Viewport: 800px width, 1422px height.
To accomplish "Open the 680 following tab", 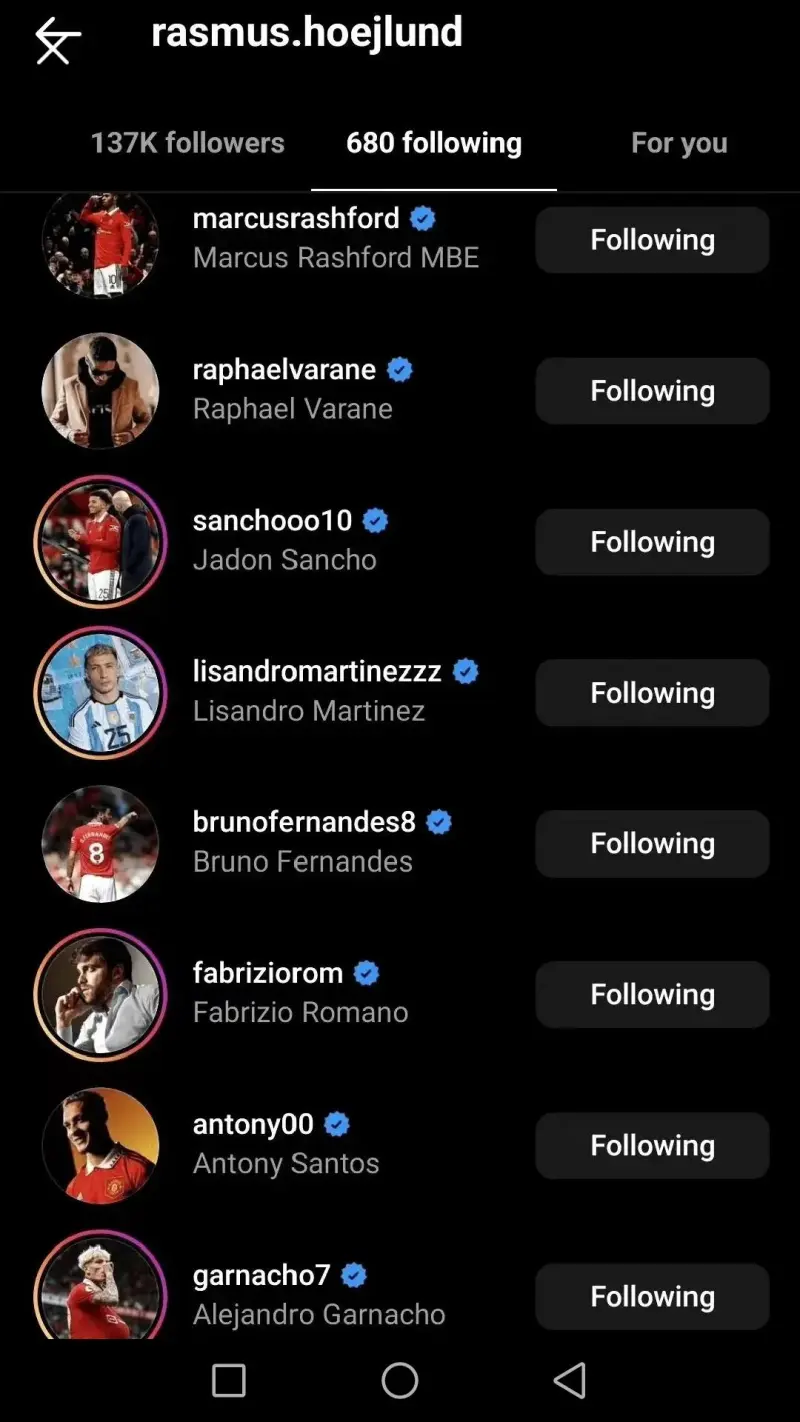I will pyautogui.click(x=433, y=143).
